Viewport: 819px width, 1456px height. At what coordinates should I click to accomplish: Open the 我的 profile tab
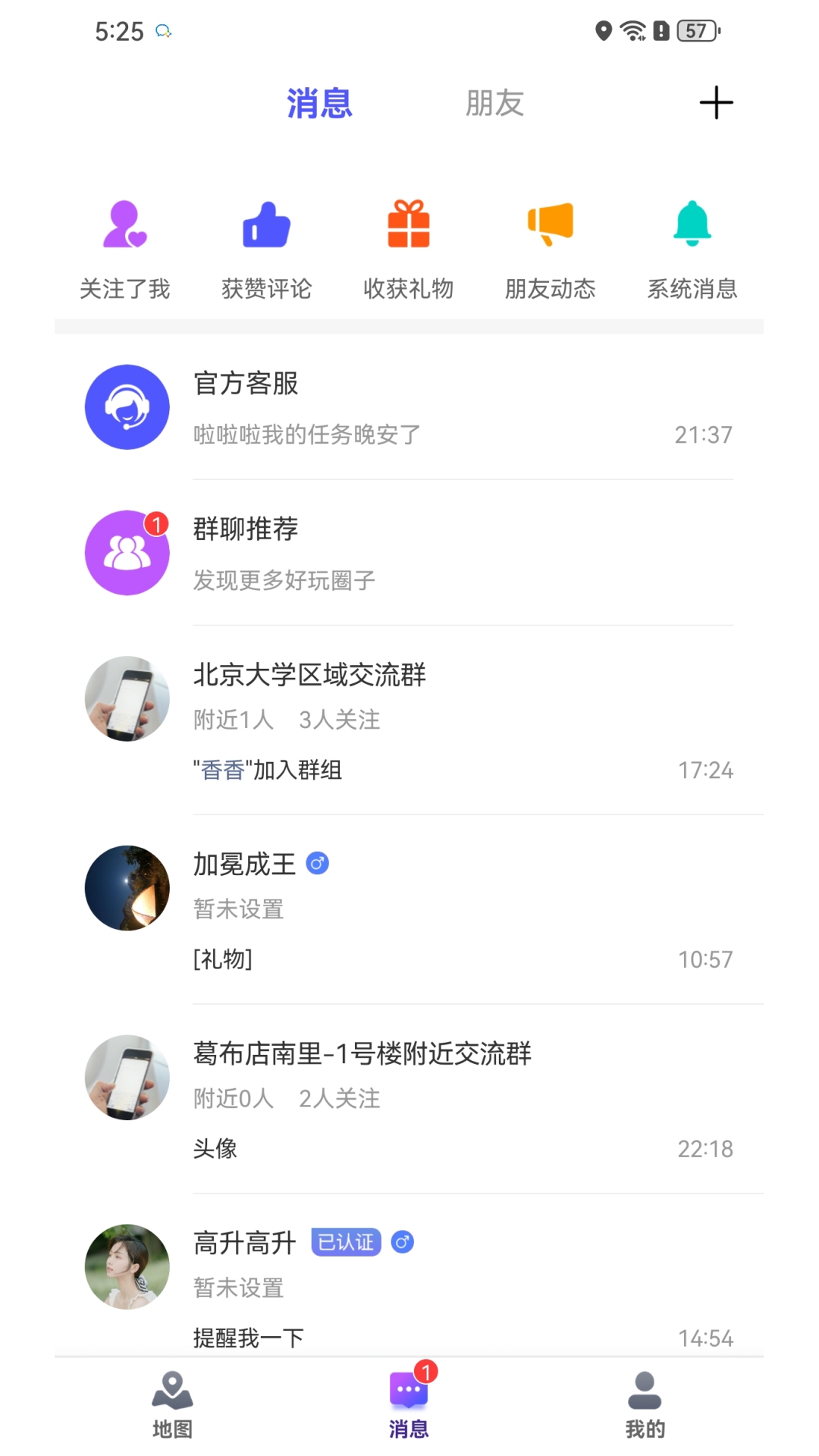[645, 1407]
